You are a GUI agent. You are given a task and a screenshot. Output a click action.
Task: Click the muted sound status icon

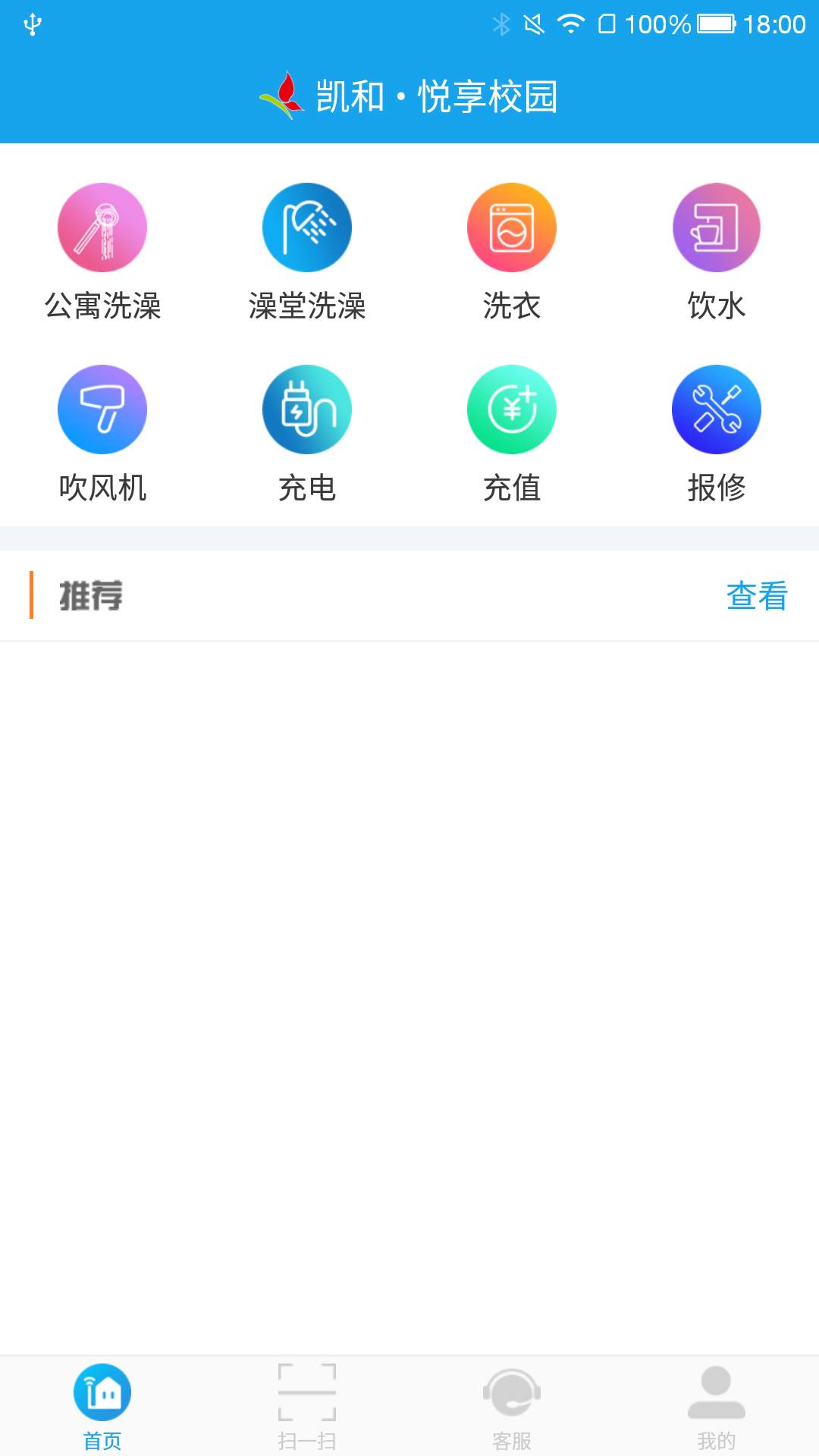(x=535, y=22)
